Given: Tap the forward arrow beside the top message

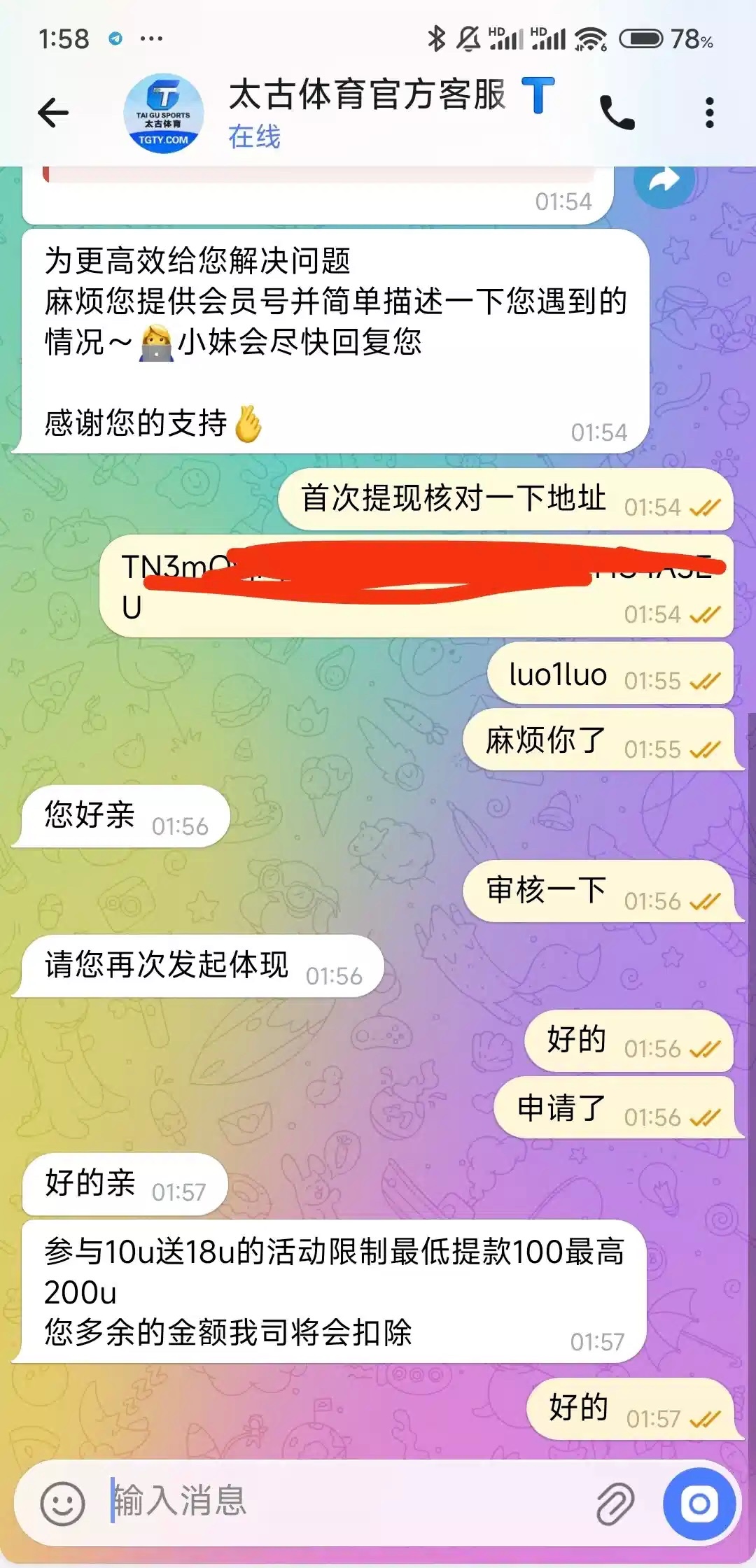Looking at the screenshot, I should (x=664, y=182).
